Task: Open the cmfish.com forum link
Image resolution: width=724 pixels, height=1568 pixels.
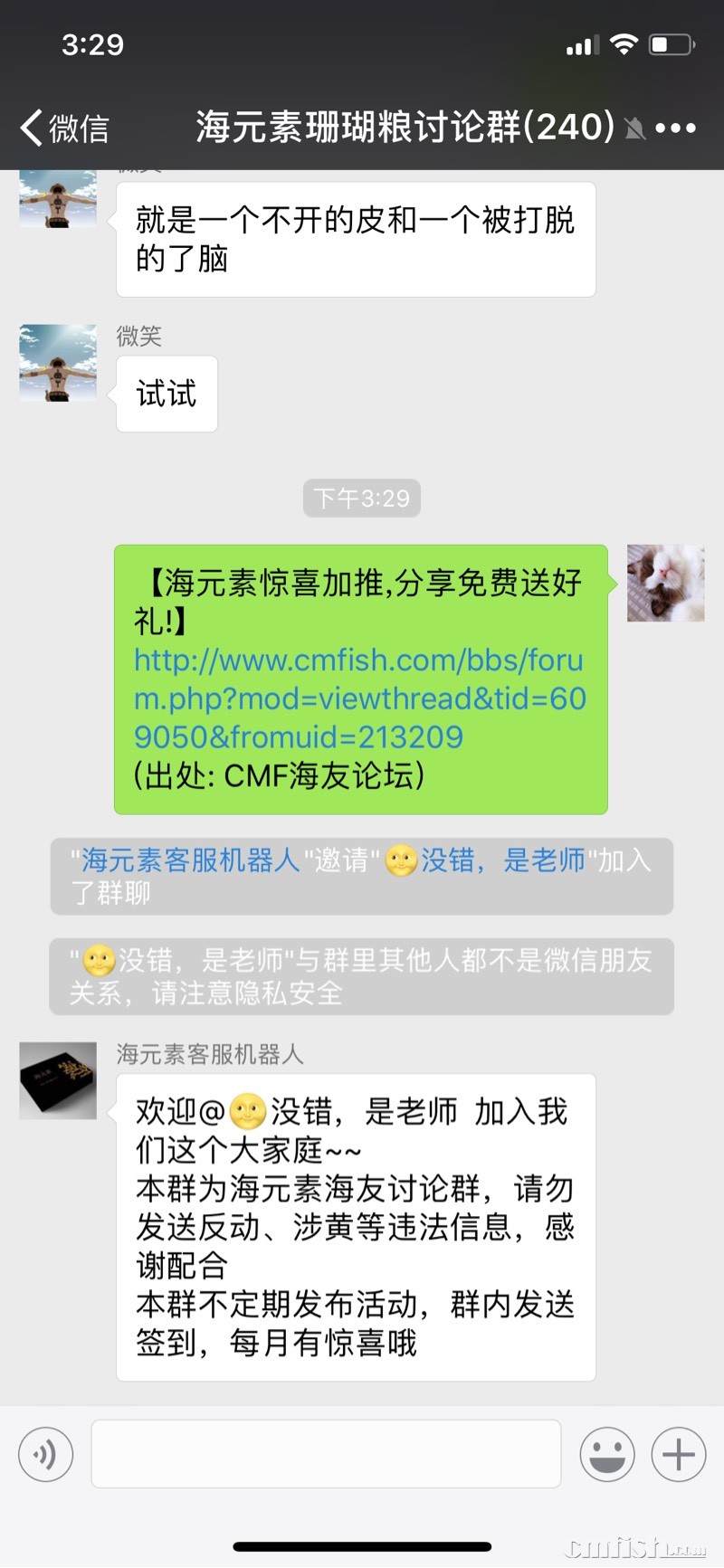Action: click(x=359, y=698)
